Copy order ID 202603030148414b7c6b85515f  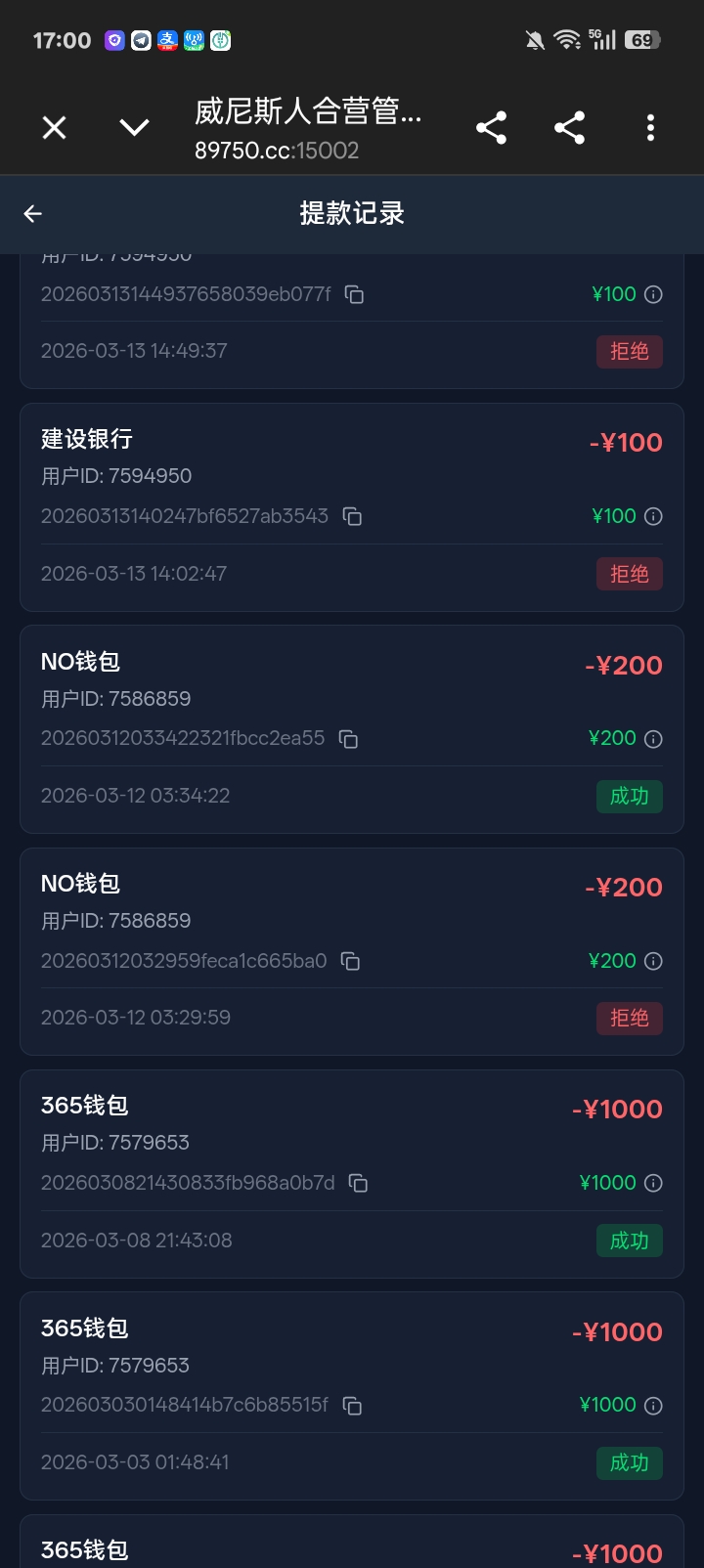[x=353, y=1406]
